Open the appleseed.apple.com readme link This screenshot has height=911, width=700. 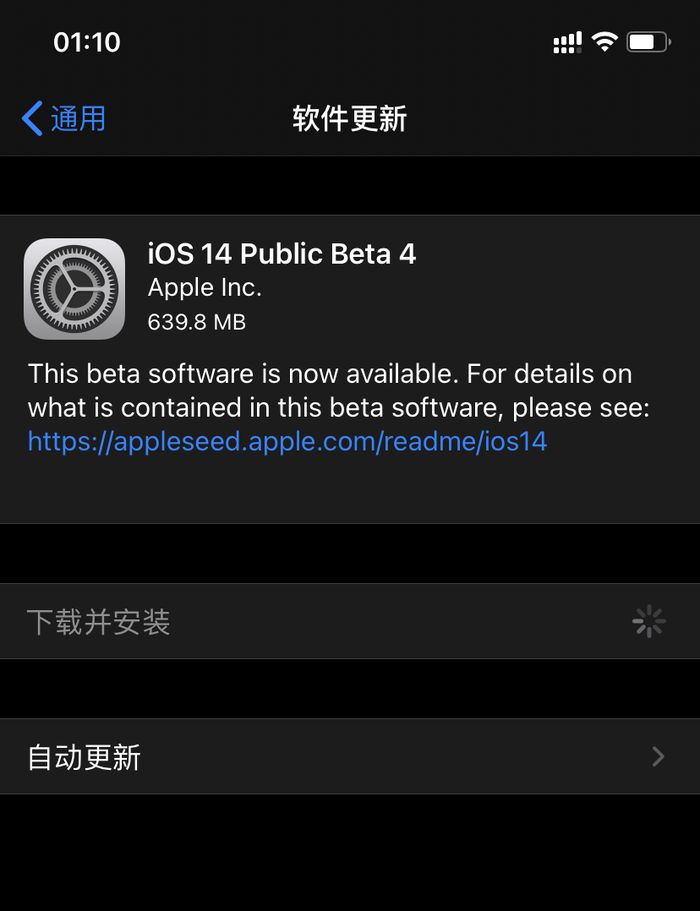[287, 441]
